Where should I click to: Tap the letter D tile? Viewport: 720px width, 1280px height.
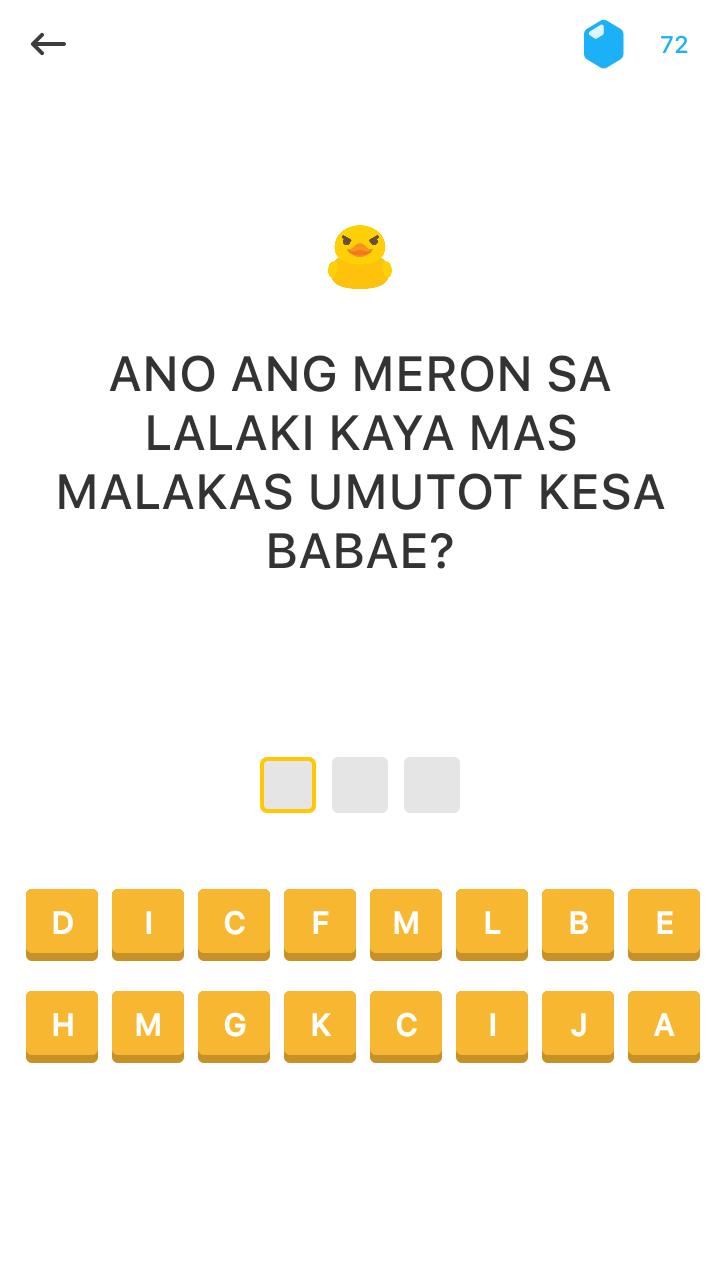point(62,923)
